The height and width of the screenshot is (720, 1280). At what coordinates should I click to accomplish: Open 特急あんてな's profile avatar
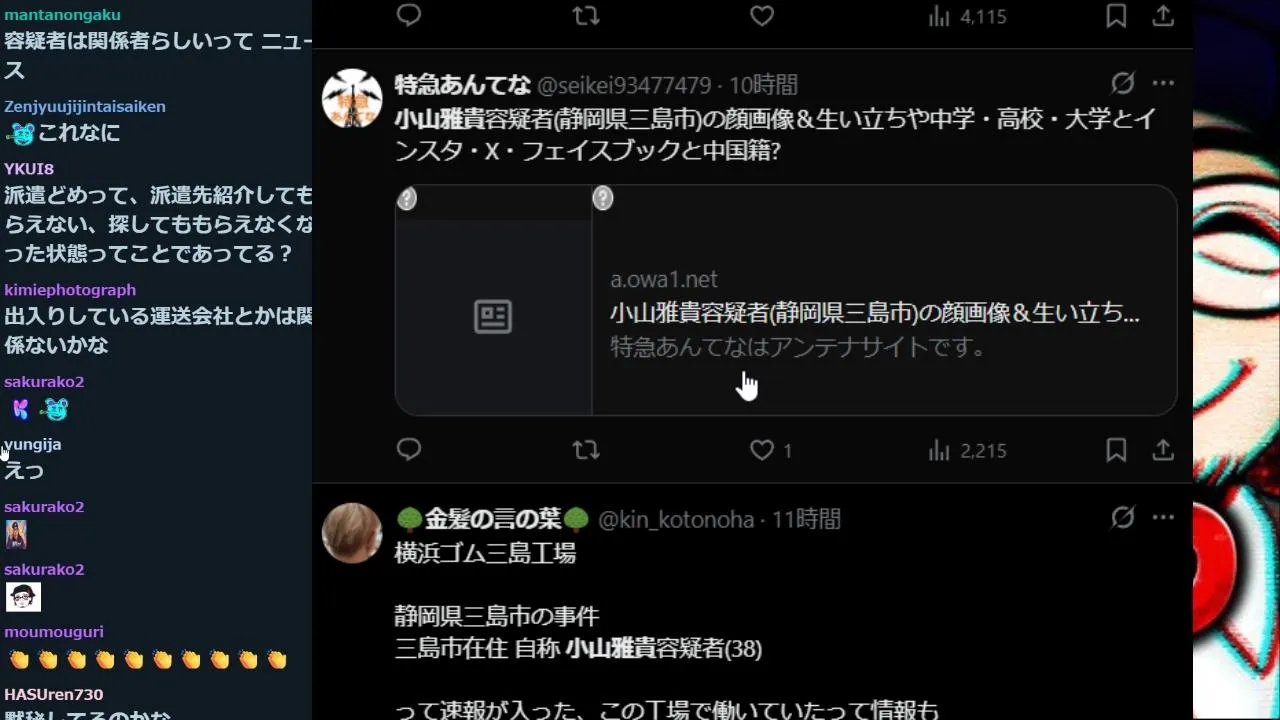click(352, 99)
